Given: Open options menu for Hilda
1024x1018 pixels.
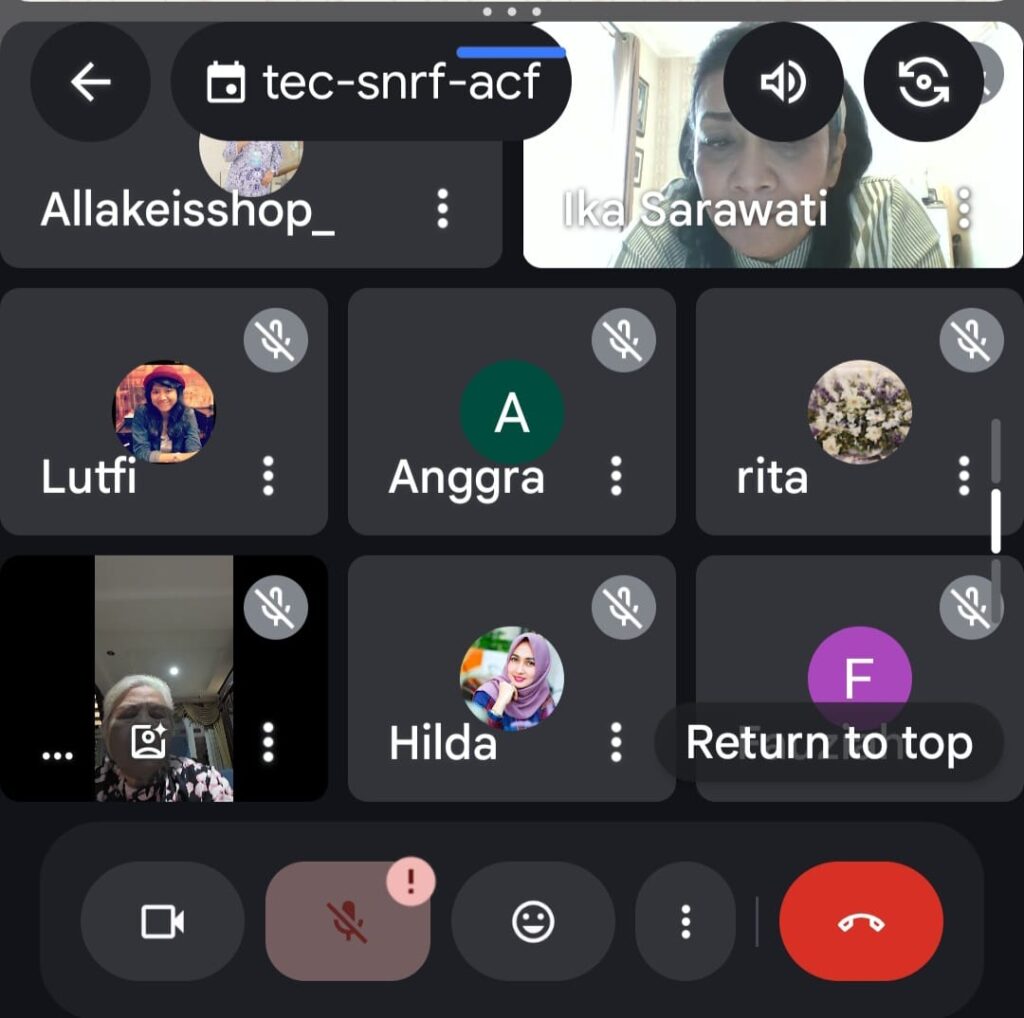Looking at the screenshot, I should [x=616, y=742].
